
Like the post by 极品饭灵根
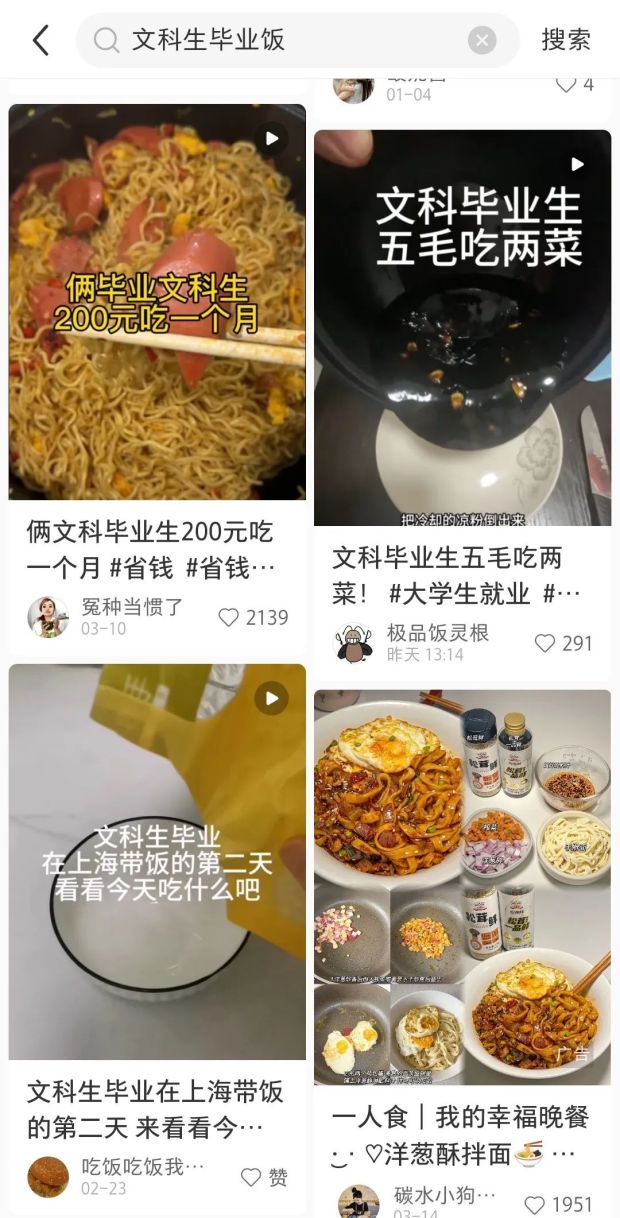[x=545, y=643]
